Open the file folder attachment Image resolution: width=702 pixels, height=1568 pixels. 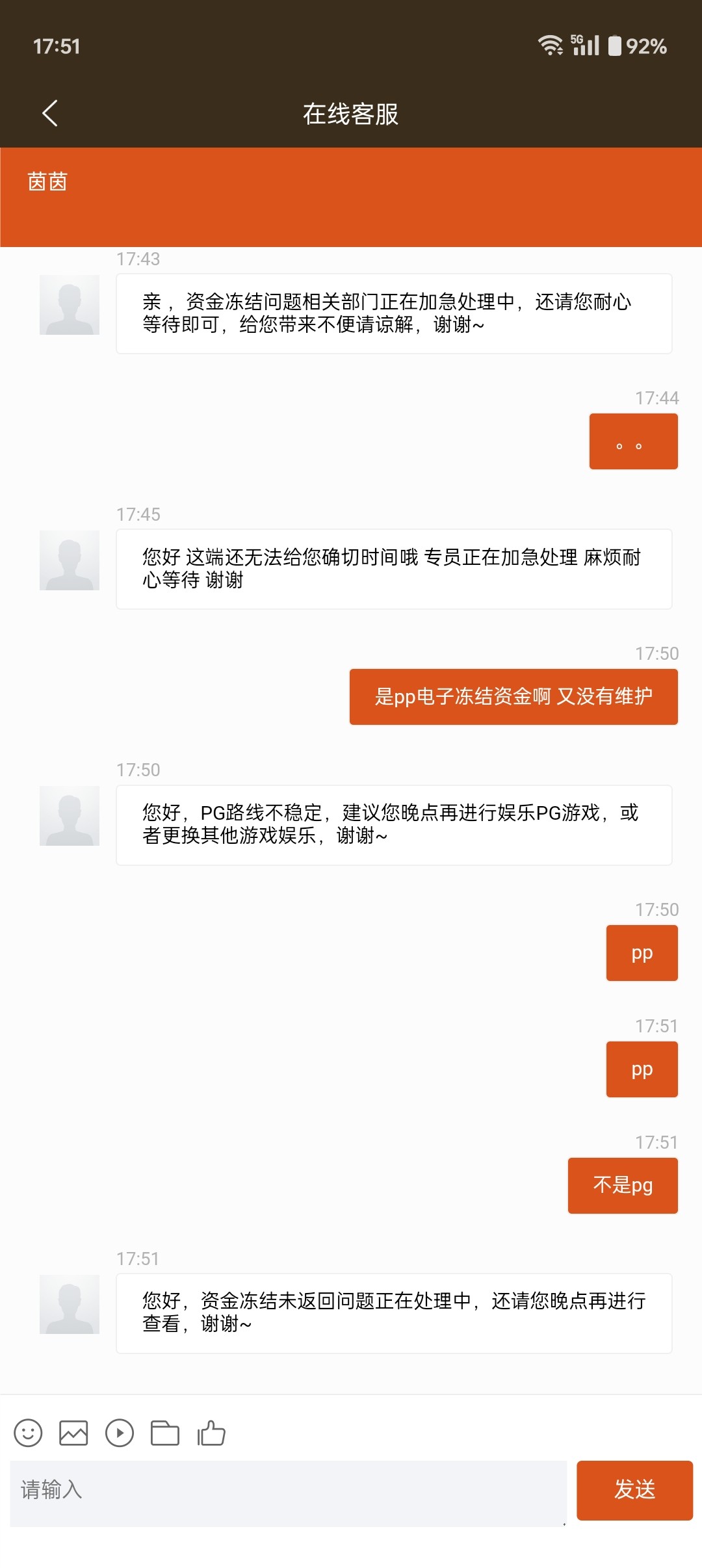pos(165,1433)
